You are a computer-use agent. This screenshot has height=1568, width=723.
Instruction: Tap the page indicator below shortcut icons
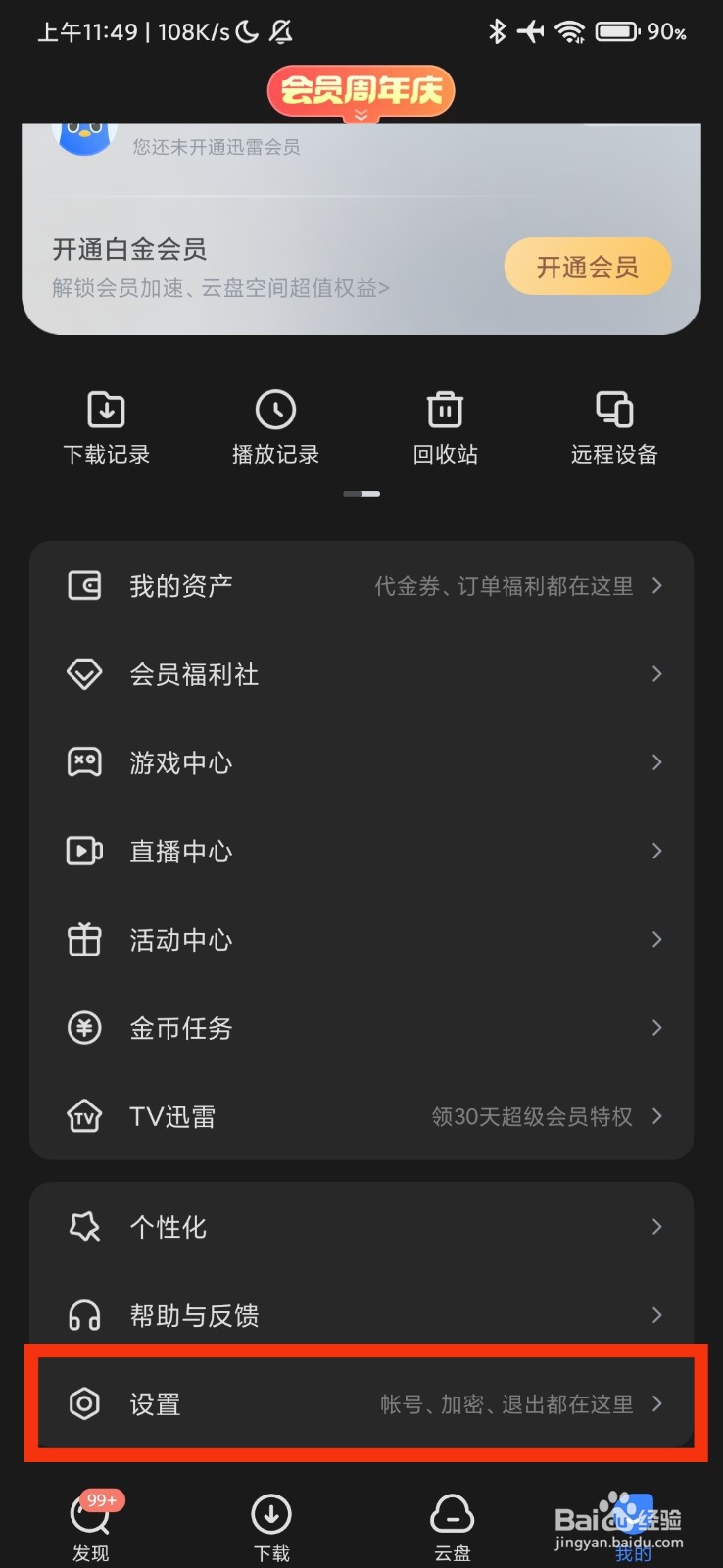pos(361,494)
